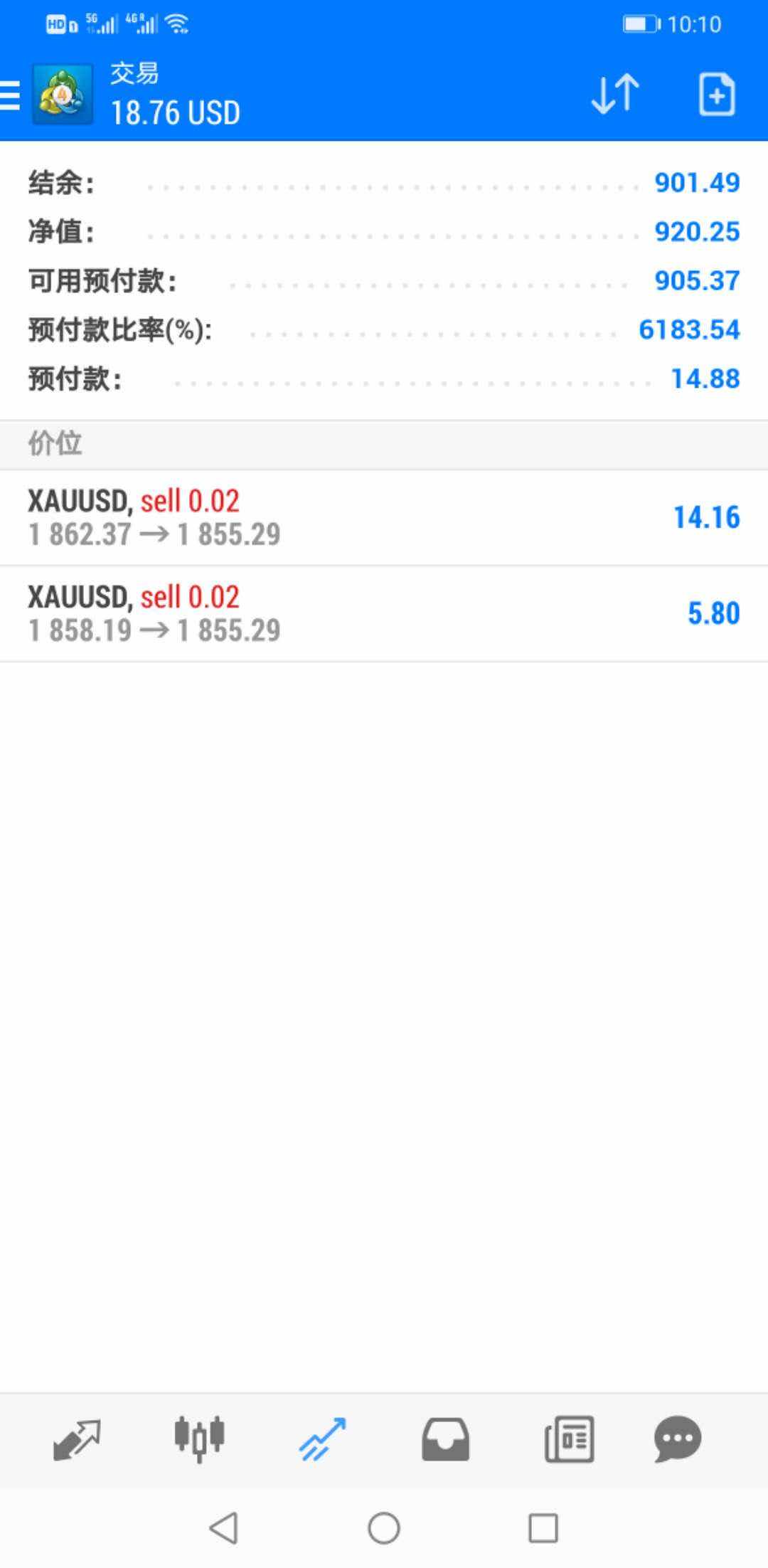Select the trade tab with trend arrow
The image size is (768, 1568).
[x=322, y=1439]
